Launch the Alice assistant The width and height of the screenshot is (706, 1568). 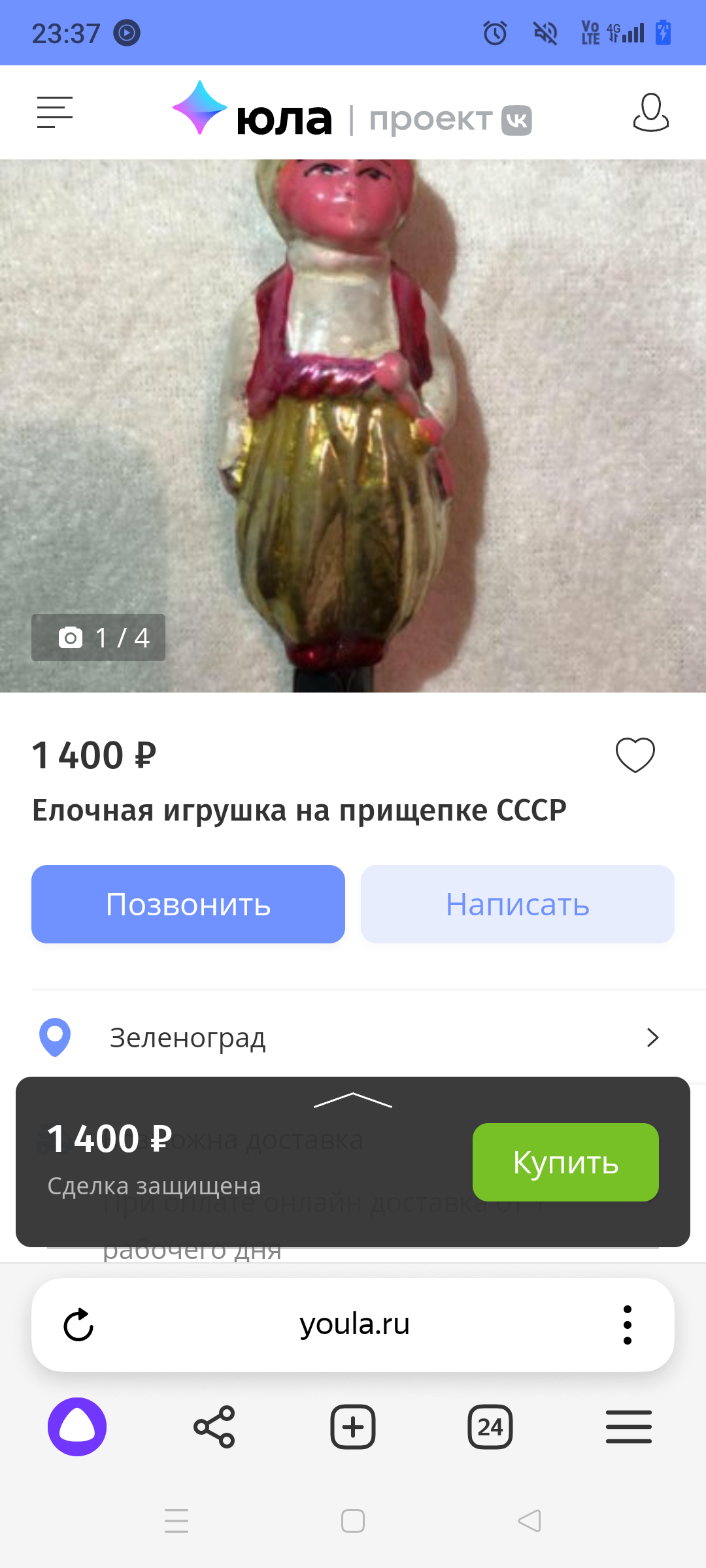coord(77,1427)
